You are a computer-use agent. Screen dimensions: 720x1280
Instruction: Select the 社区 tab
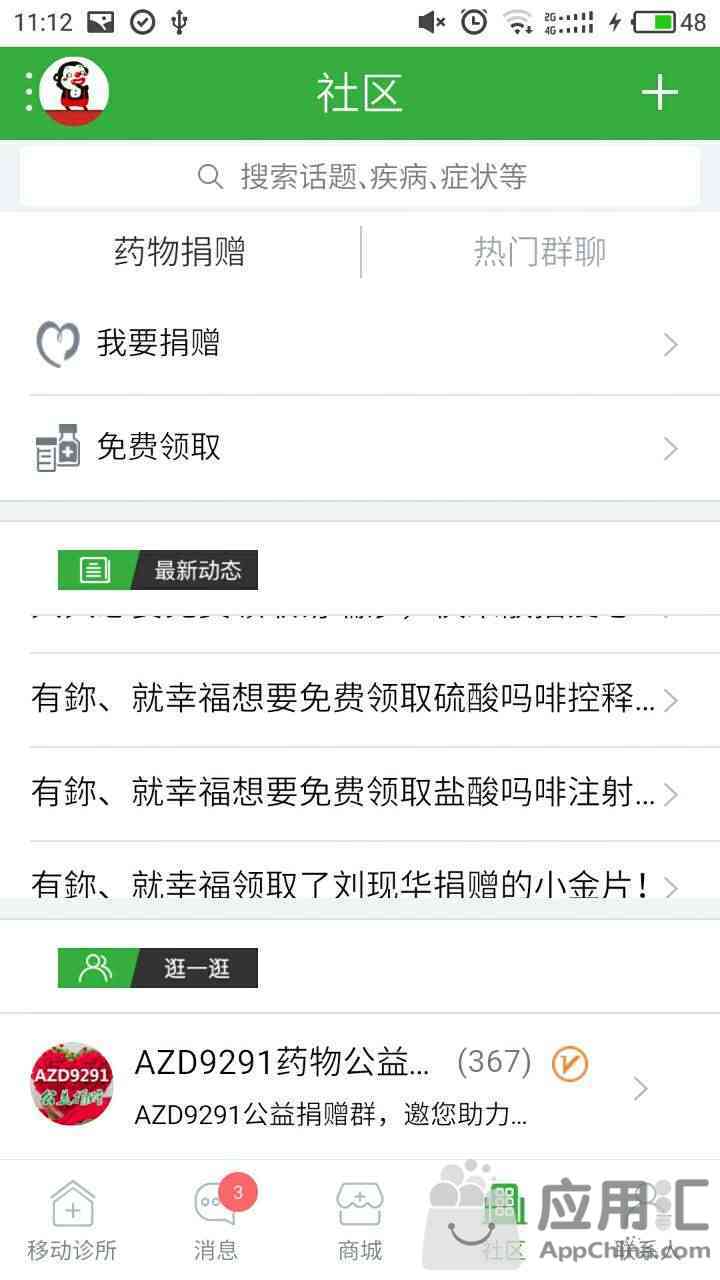coord(504,1220)
